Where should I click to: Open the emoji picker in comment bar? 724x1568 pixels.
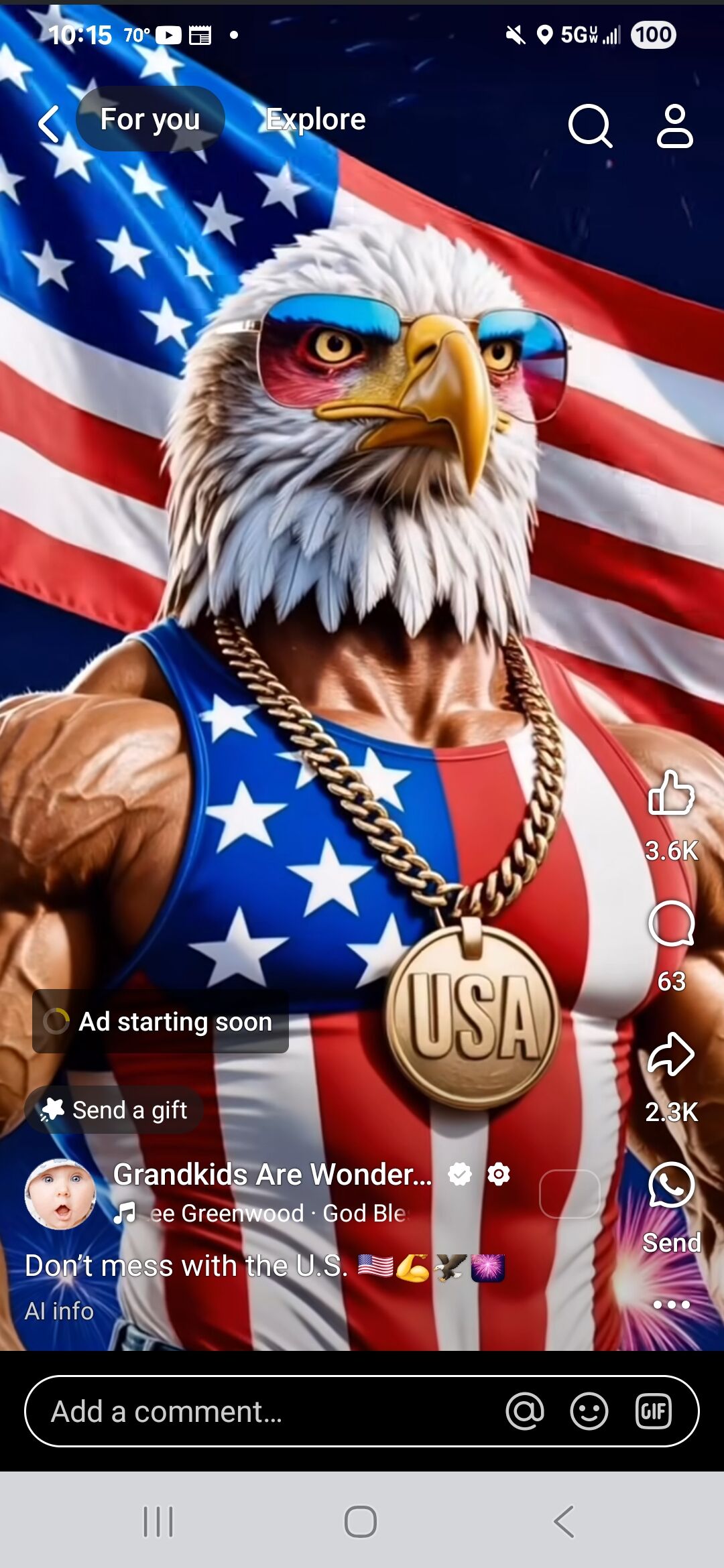(589, 1411)
